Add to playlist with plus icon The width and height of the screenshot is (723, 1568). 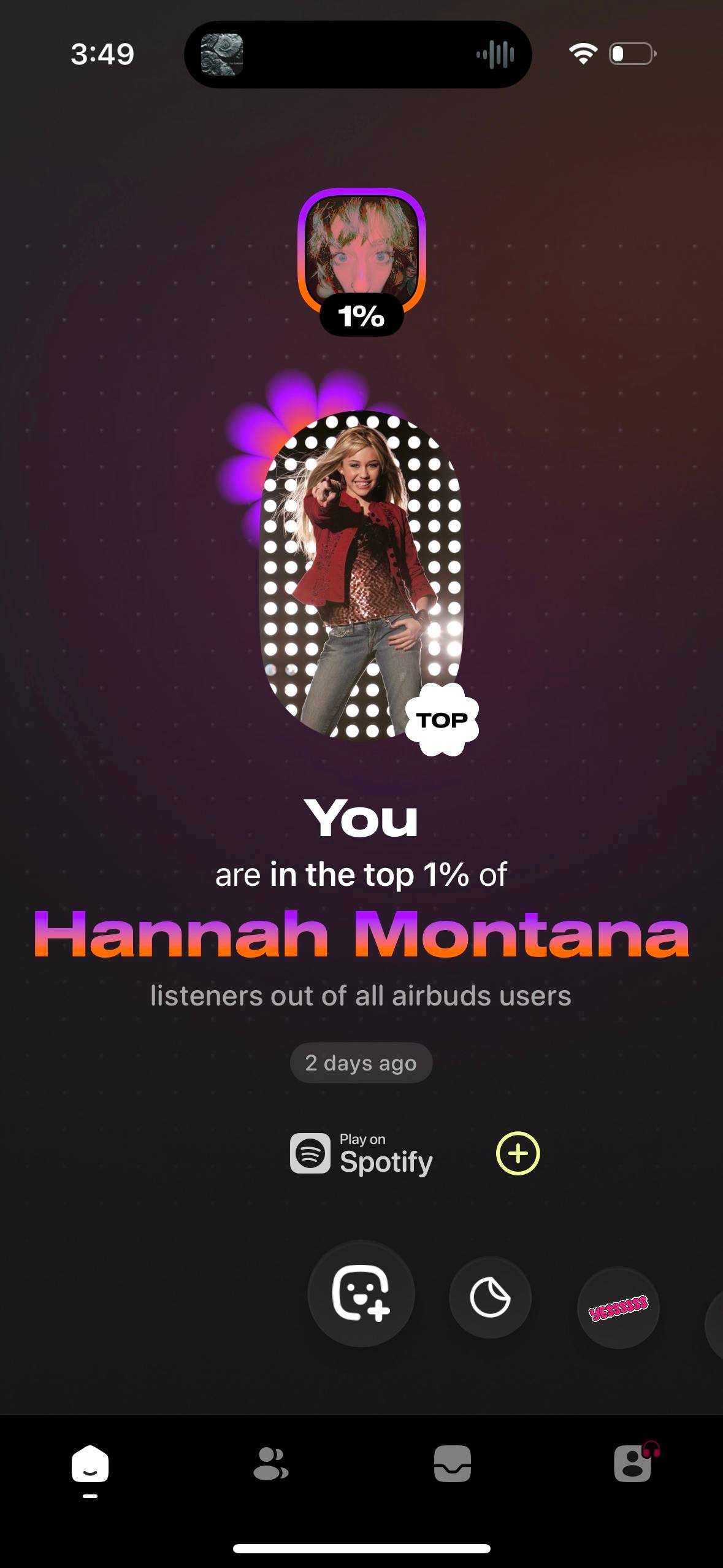[x=518, y=1153]
